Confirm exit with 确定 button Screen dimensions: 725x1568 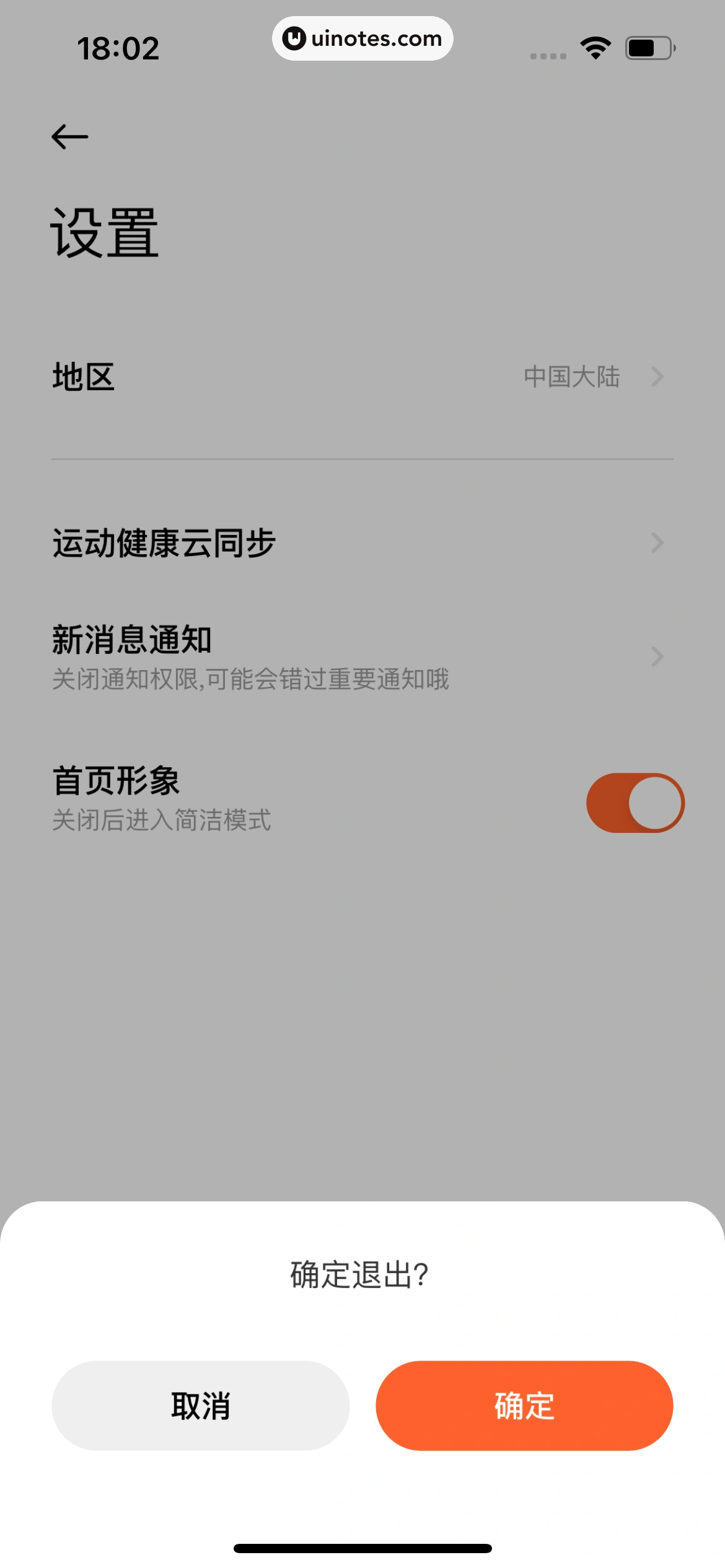point(524,1405)
